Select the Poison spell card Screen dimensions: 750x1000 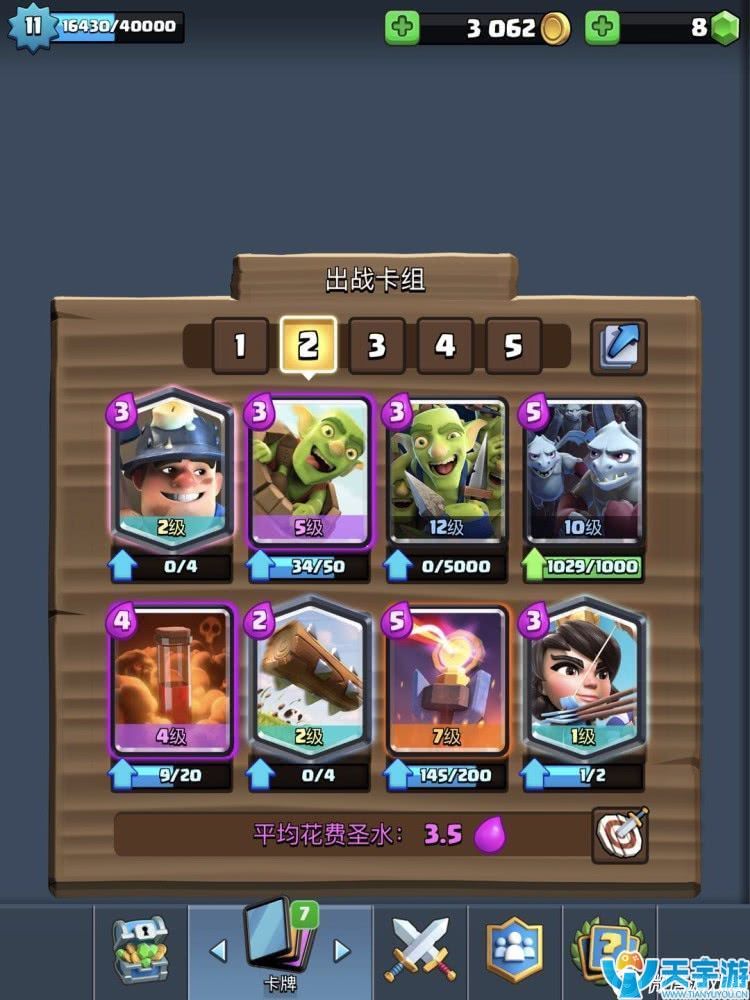coord(172,678)
